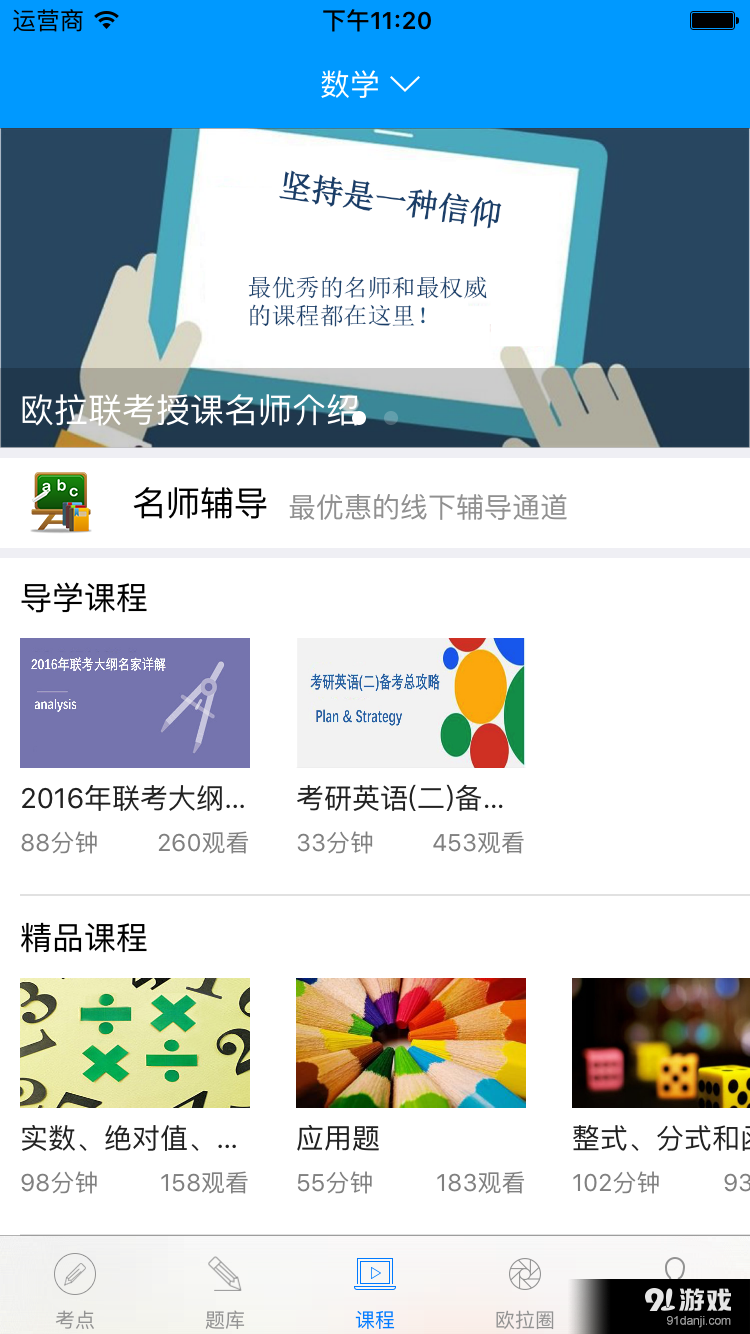The image size is (750, 1334).
Task: Open the colored pencils 应用题 course image
Action: click(410, 1042)
